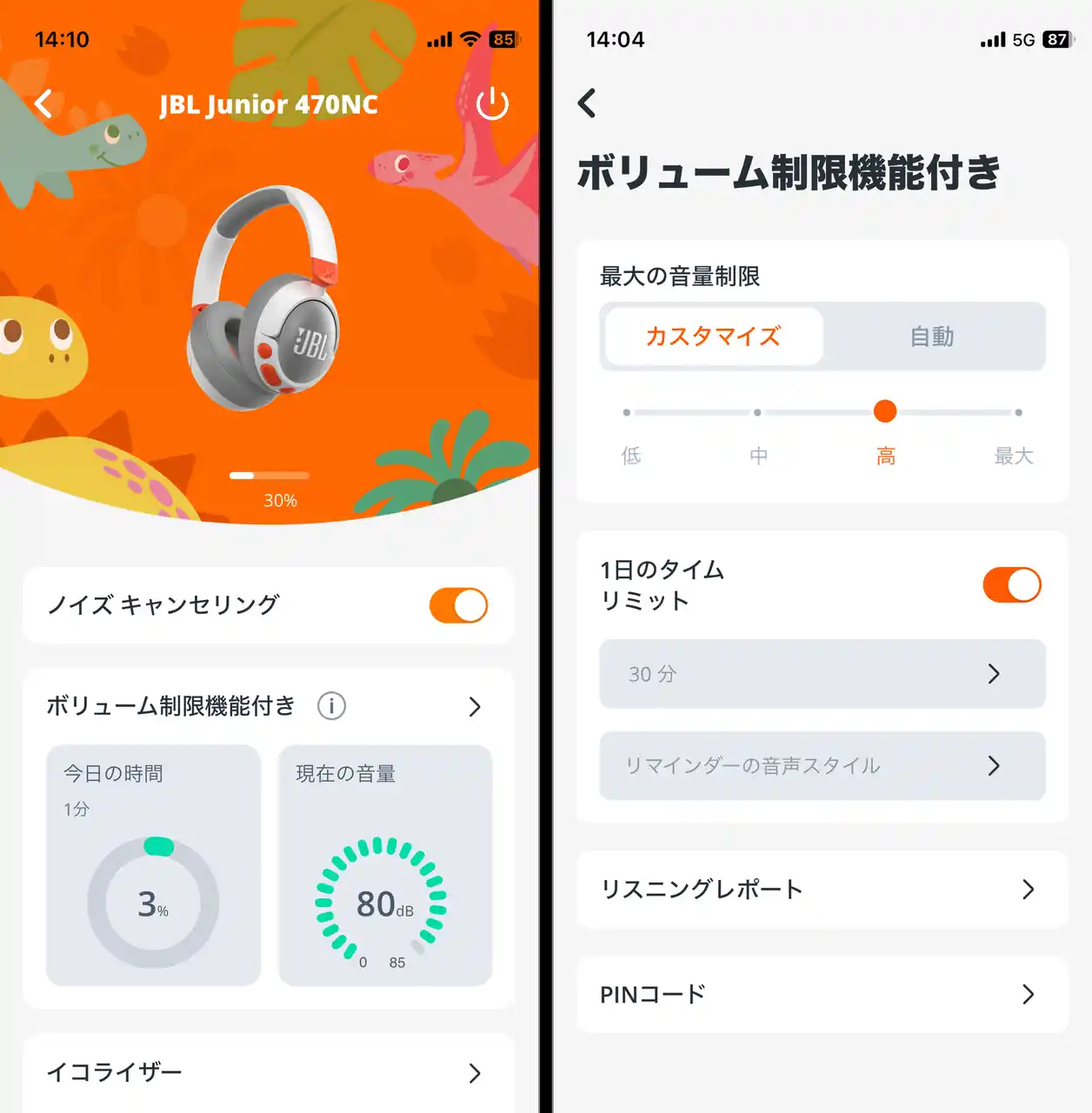Turn off the 1日のタイムリミット switch
Image resolution: width=1092 pixels, height=1113 pixels.
pos(1011,585)
